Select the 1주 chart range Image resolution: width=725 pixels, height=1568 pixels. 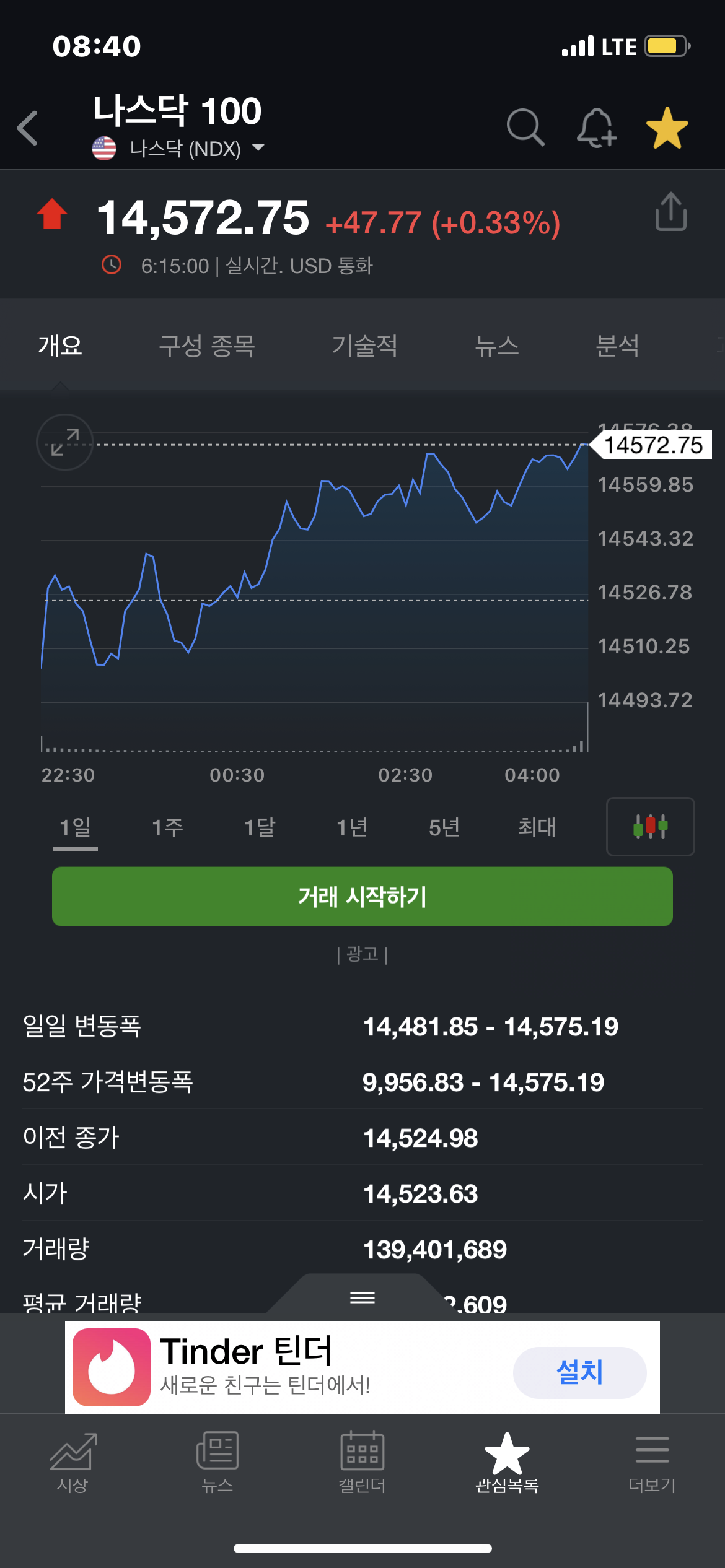coord(167,827)
